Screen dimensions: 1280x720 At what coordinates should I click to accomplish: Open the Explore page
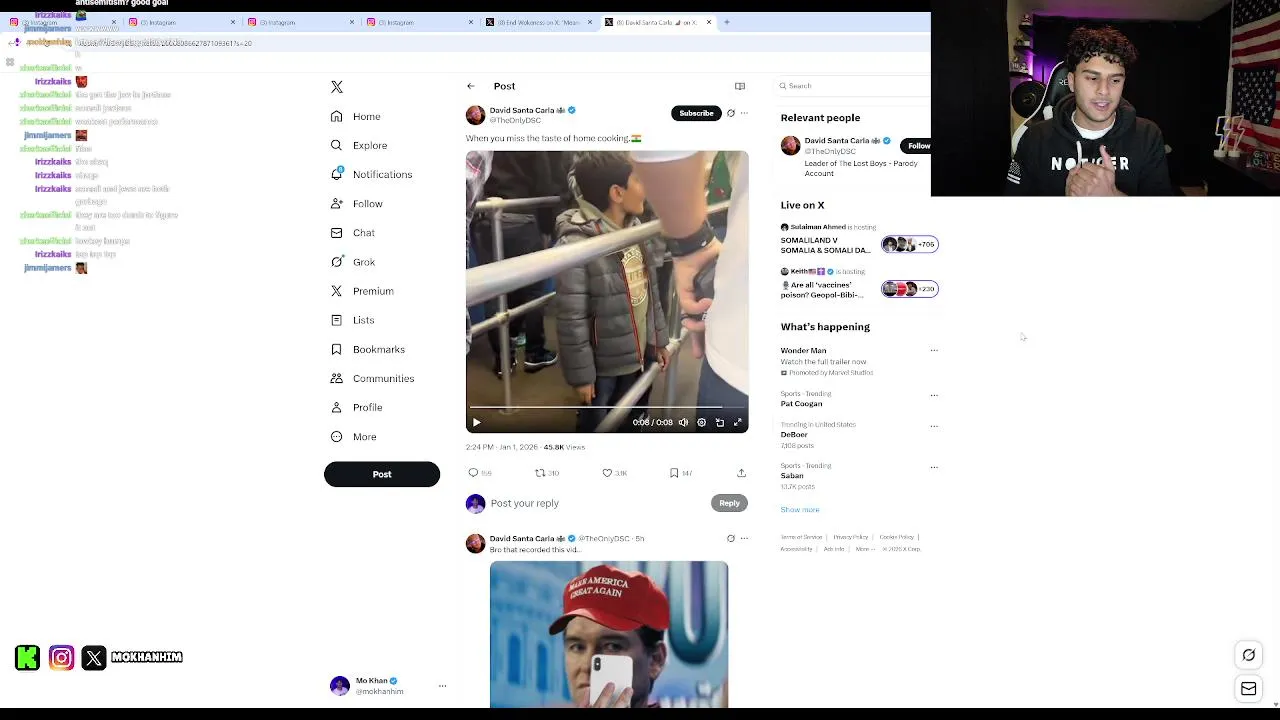tap(369, 146)
